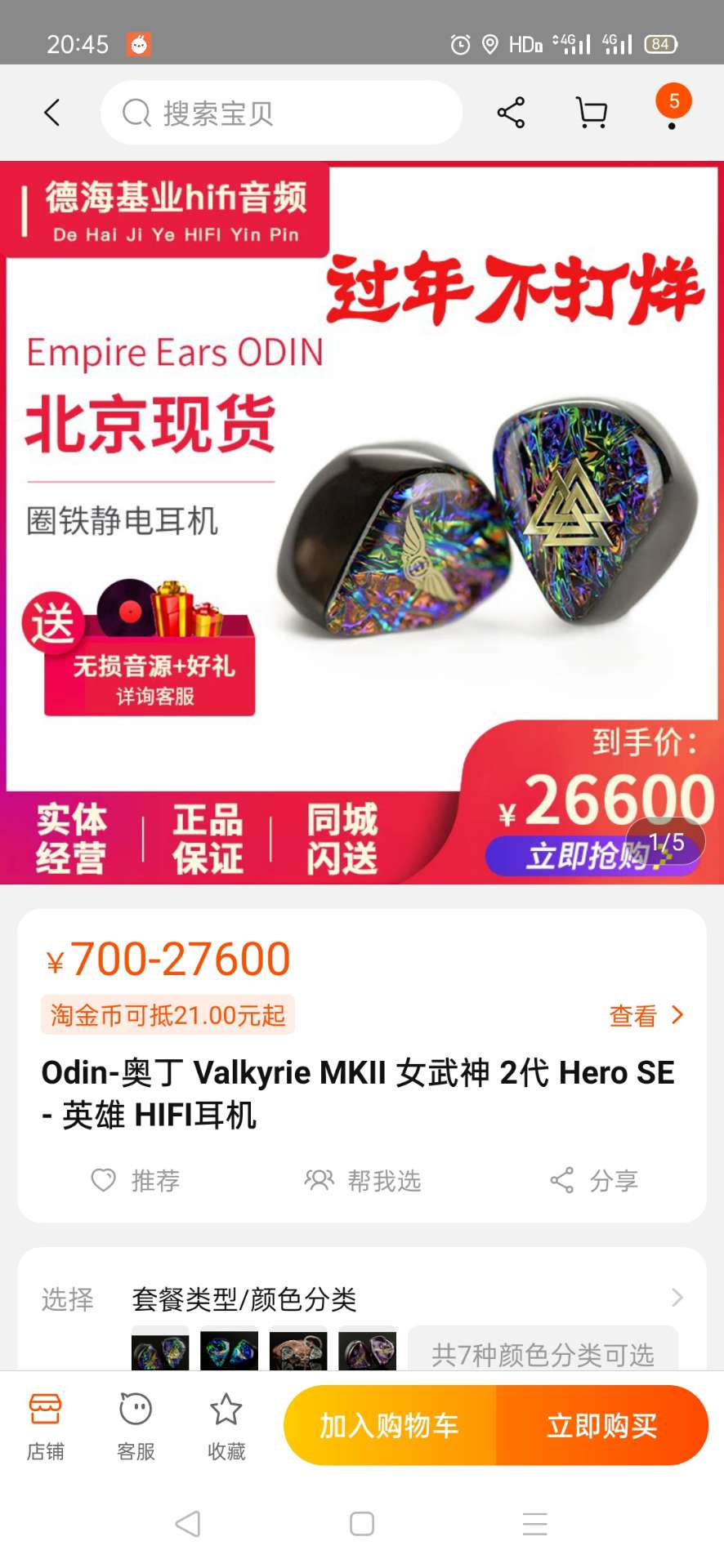Image resolution: width=724 pixels, height=1568 pixels.
Task: View 淘金币 discount details via 查看
Action: pyautogui.click(x=646, y=1015)
